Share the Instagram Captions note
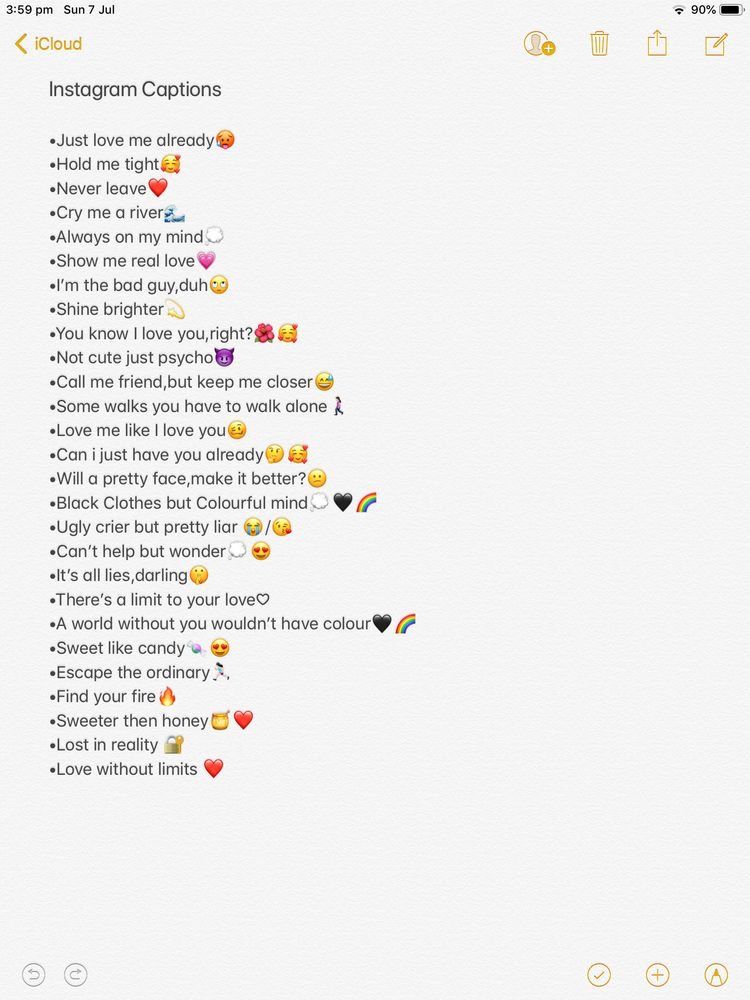The height and width of the screenshot is (1000, 750). (657, 44)
